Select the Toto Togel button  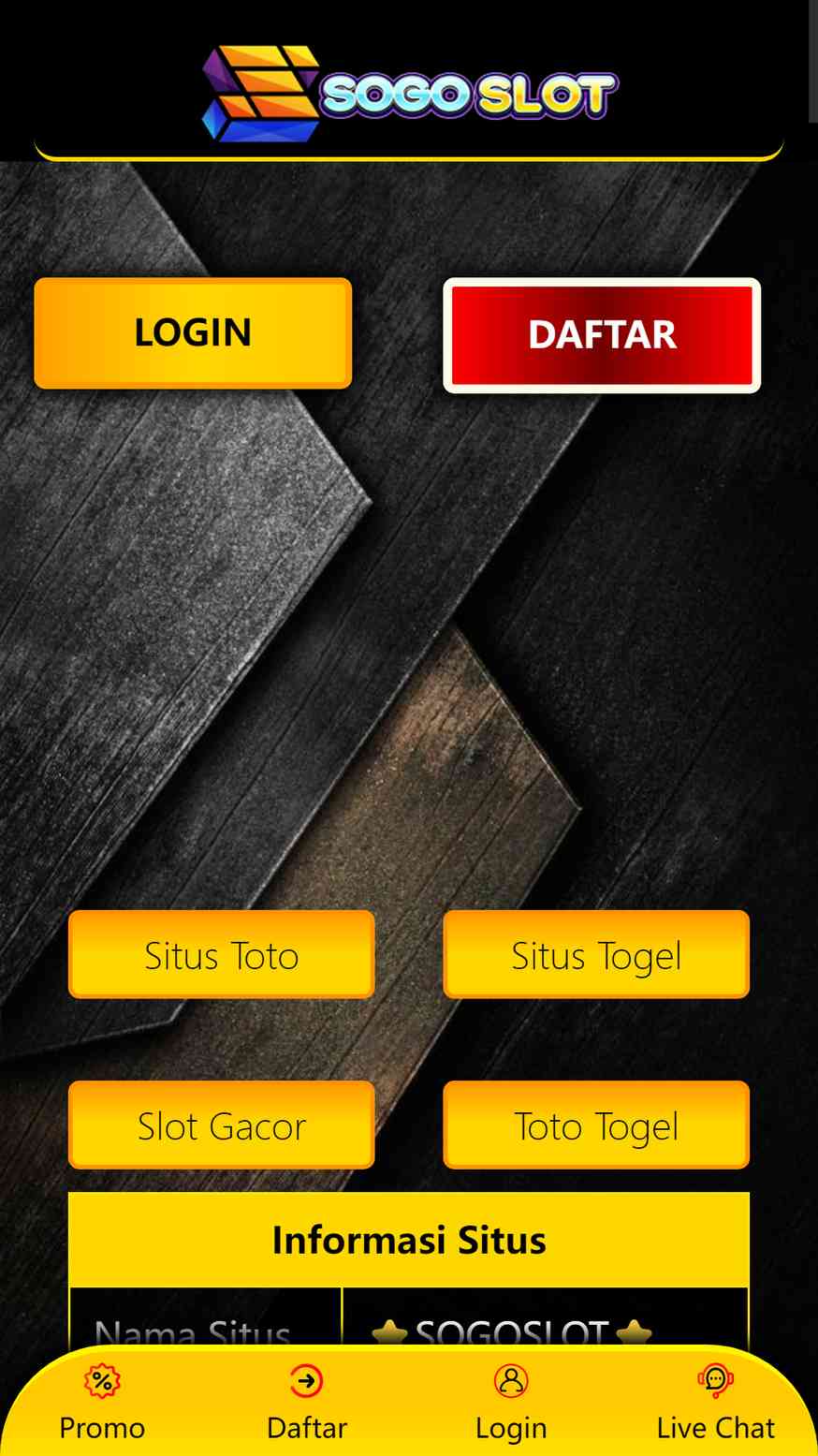(x=596, y=1125)
